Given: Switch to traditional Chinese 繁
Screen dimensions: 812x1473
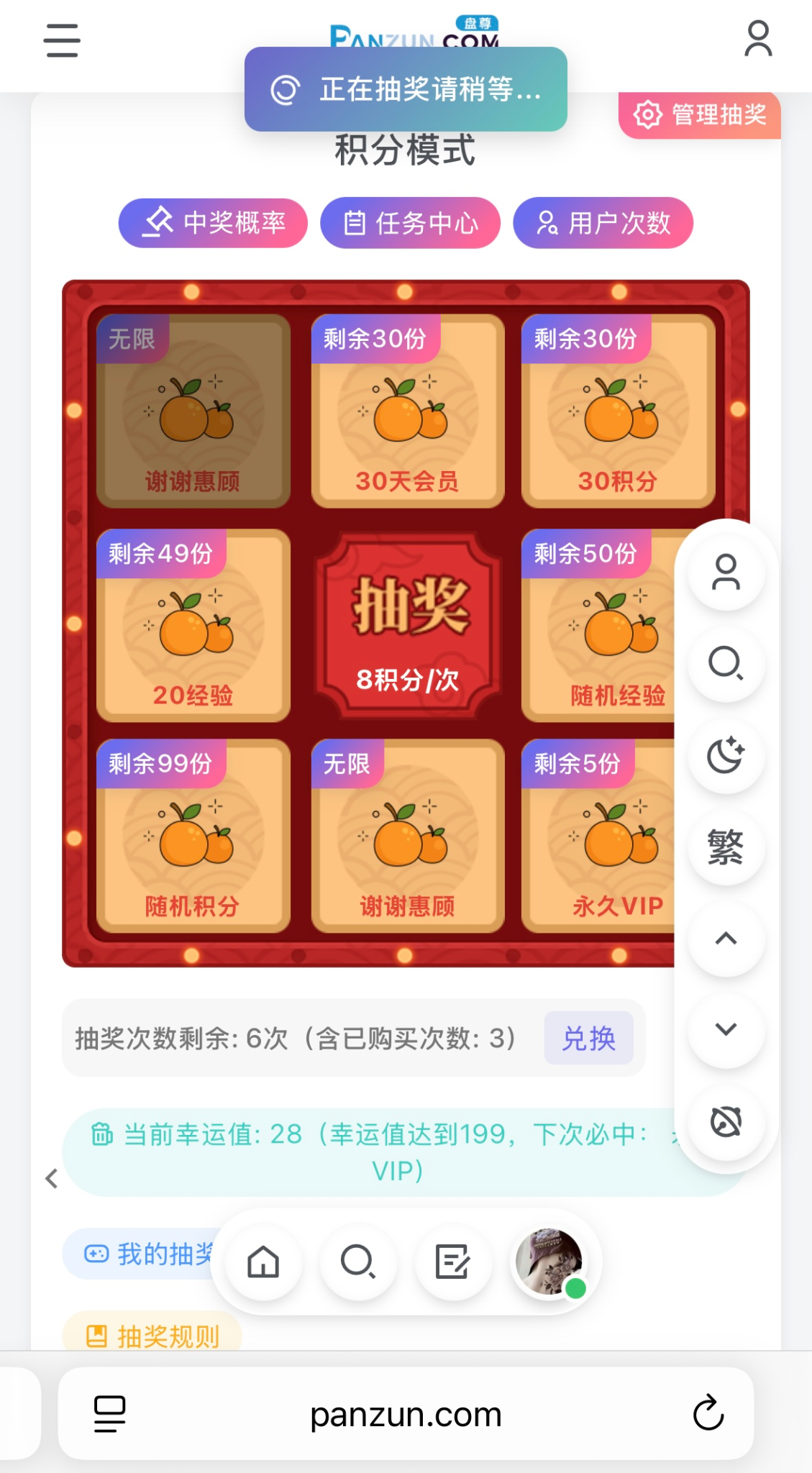Looking at the screenshot, I should pos(726,847).
